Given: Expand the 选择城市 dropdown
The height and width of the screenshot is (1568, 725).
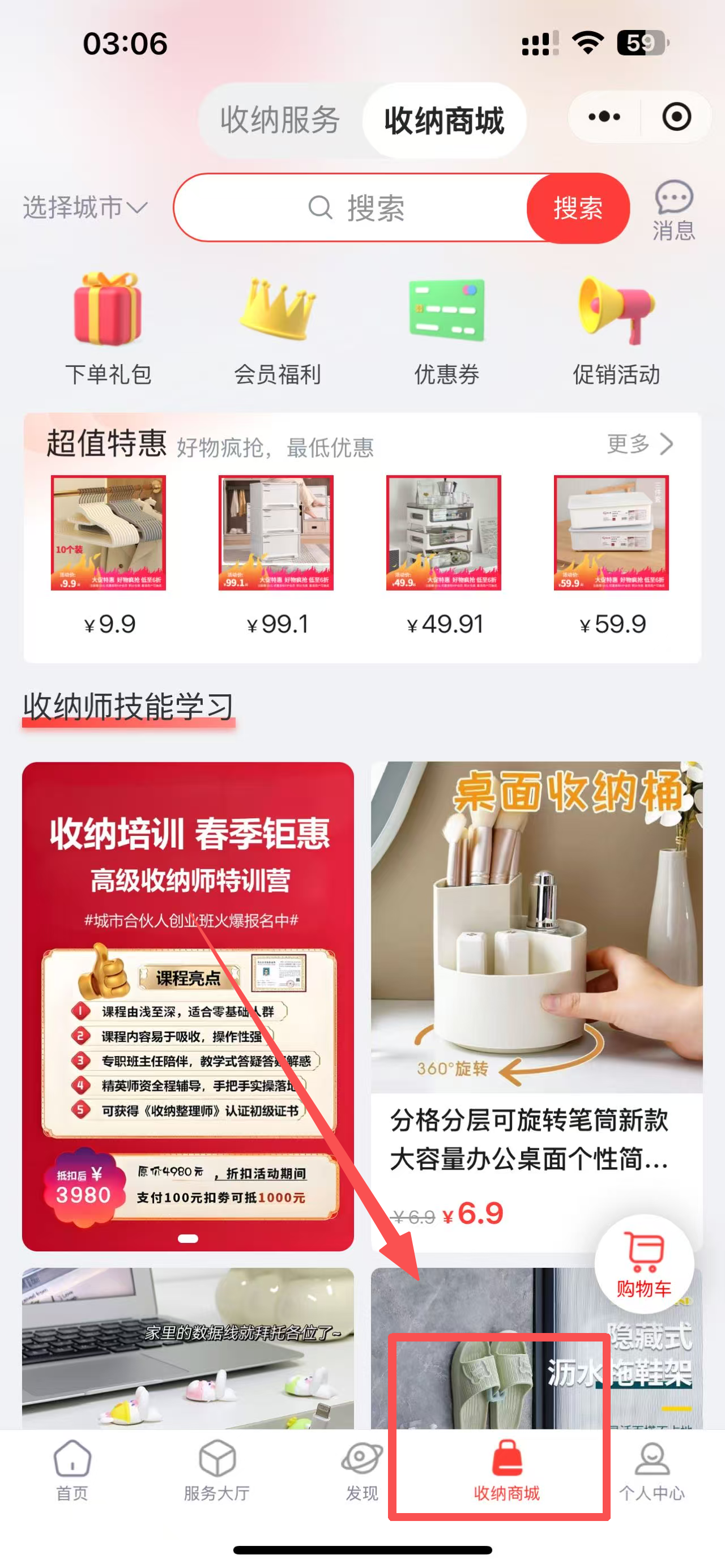Looking at the screenshot, I should click(x=85, y=208).
